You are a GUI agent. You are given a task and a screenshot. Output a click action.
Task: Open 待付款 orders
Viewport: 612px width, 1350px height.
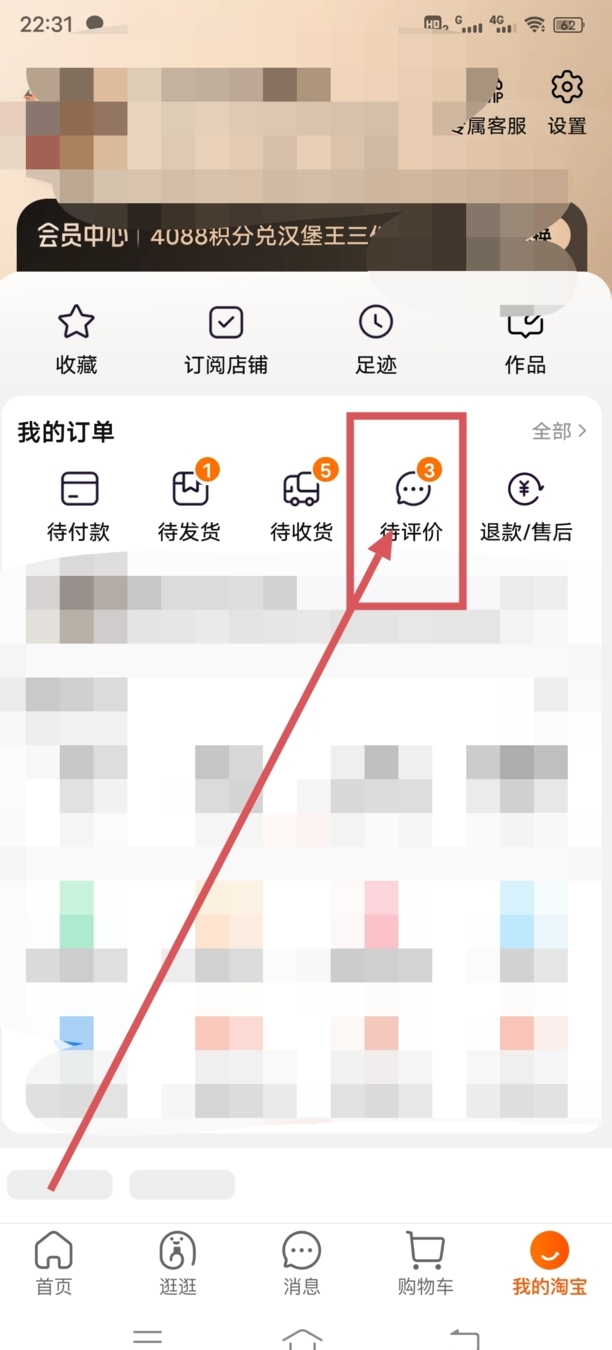pyautogui.click(x=78, y=505)
